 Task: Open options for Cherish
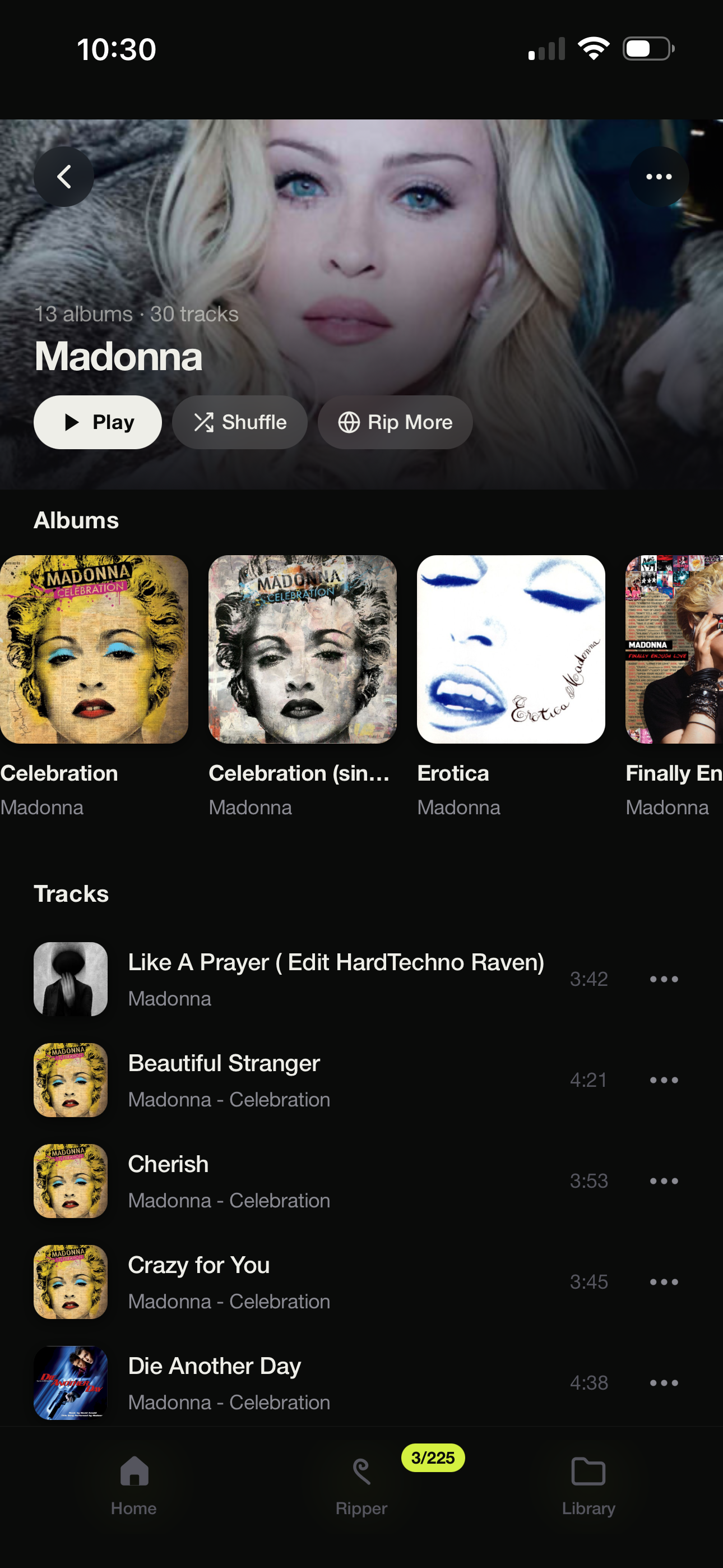click(x=664, y=1181)
